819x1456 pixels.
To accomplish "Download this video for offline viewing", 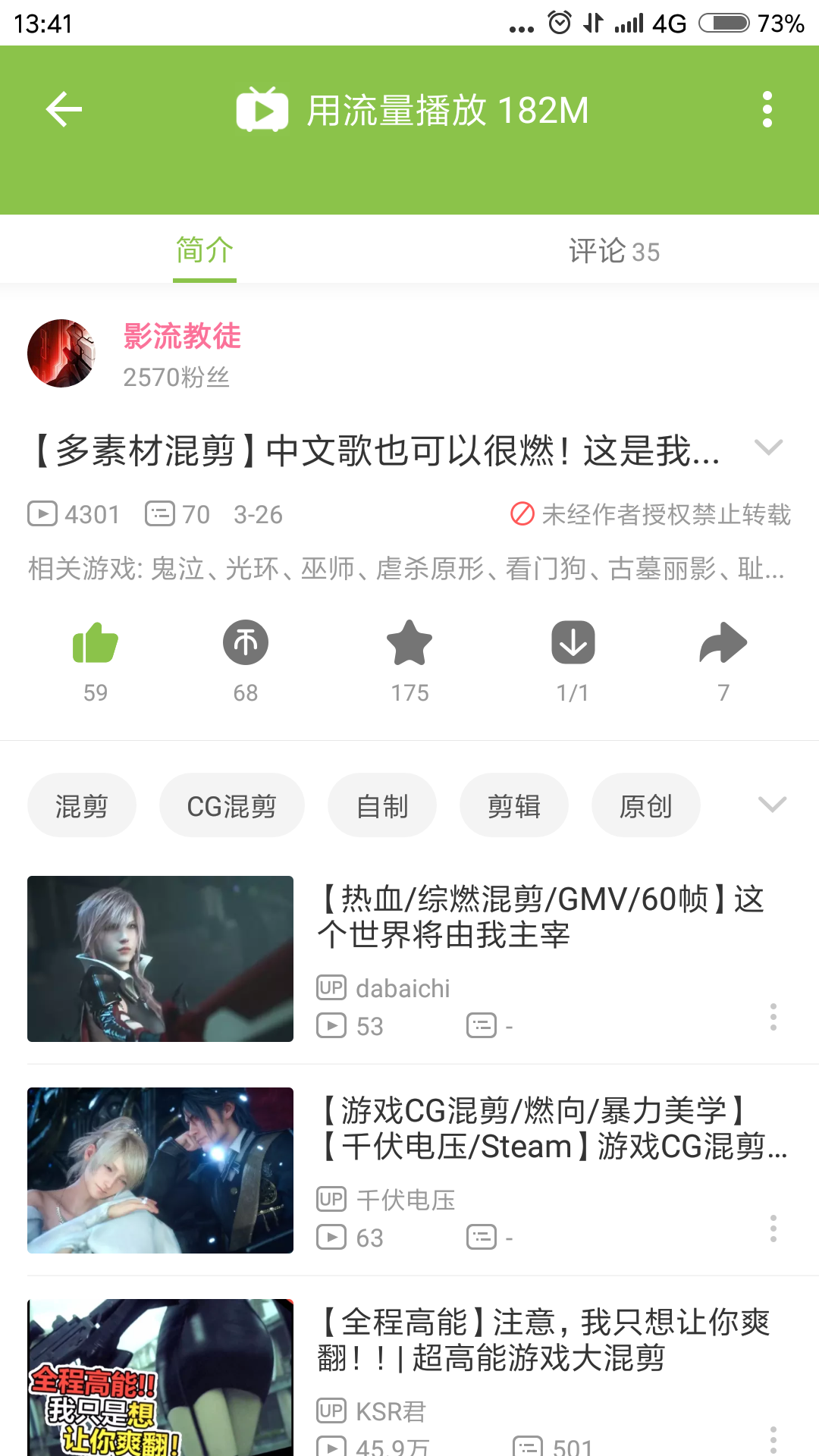I will (573, 643).
